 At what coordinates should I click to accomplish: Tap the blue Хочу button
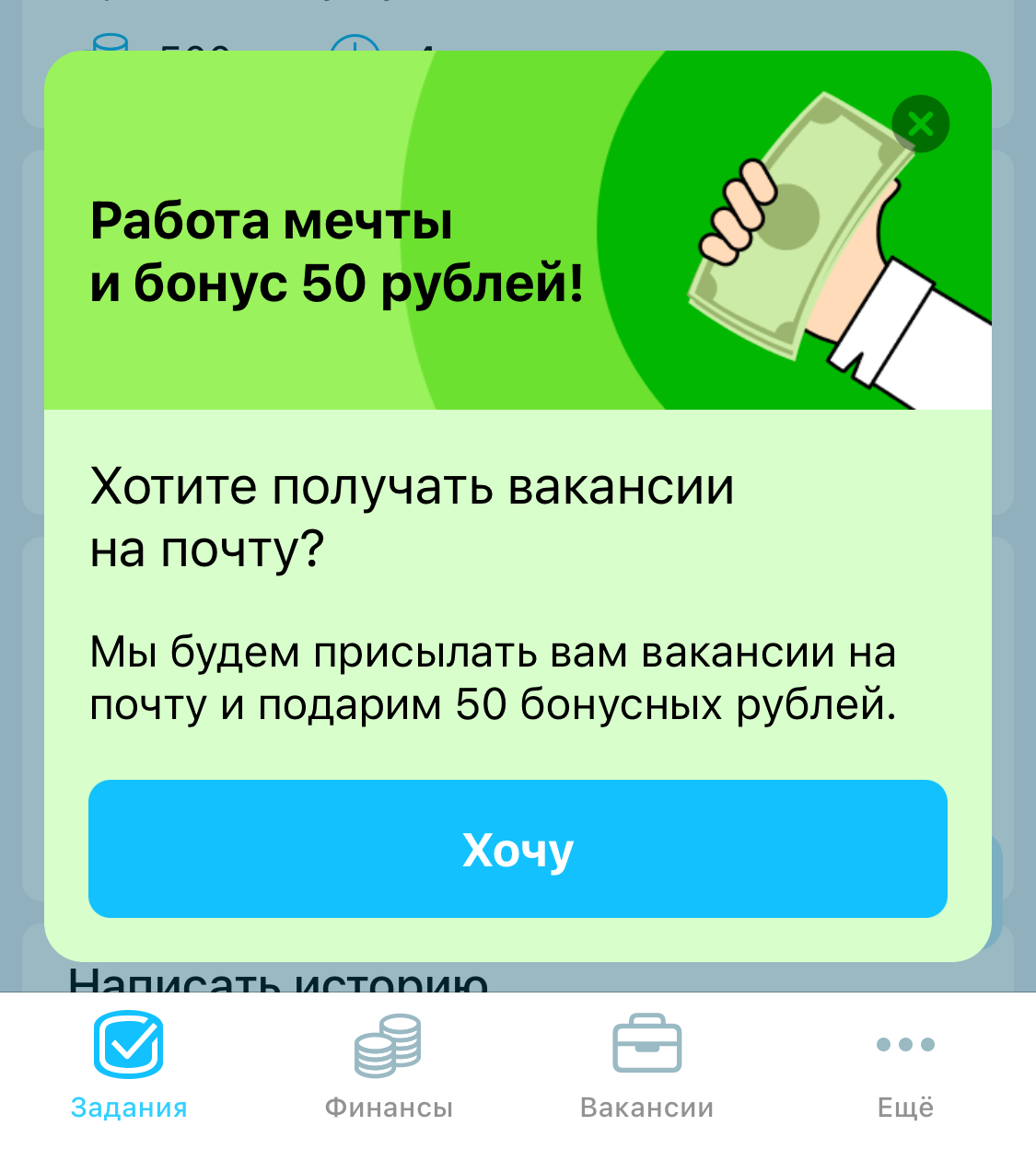[x=518, y=849]
